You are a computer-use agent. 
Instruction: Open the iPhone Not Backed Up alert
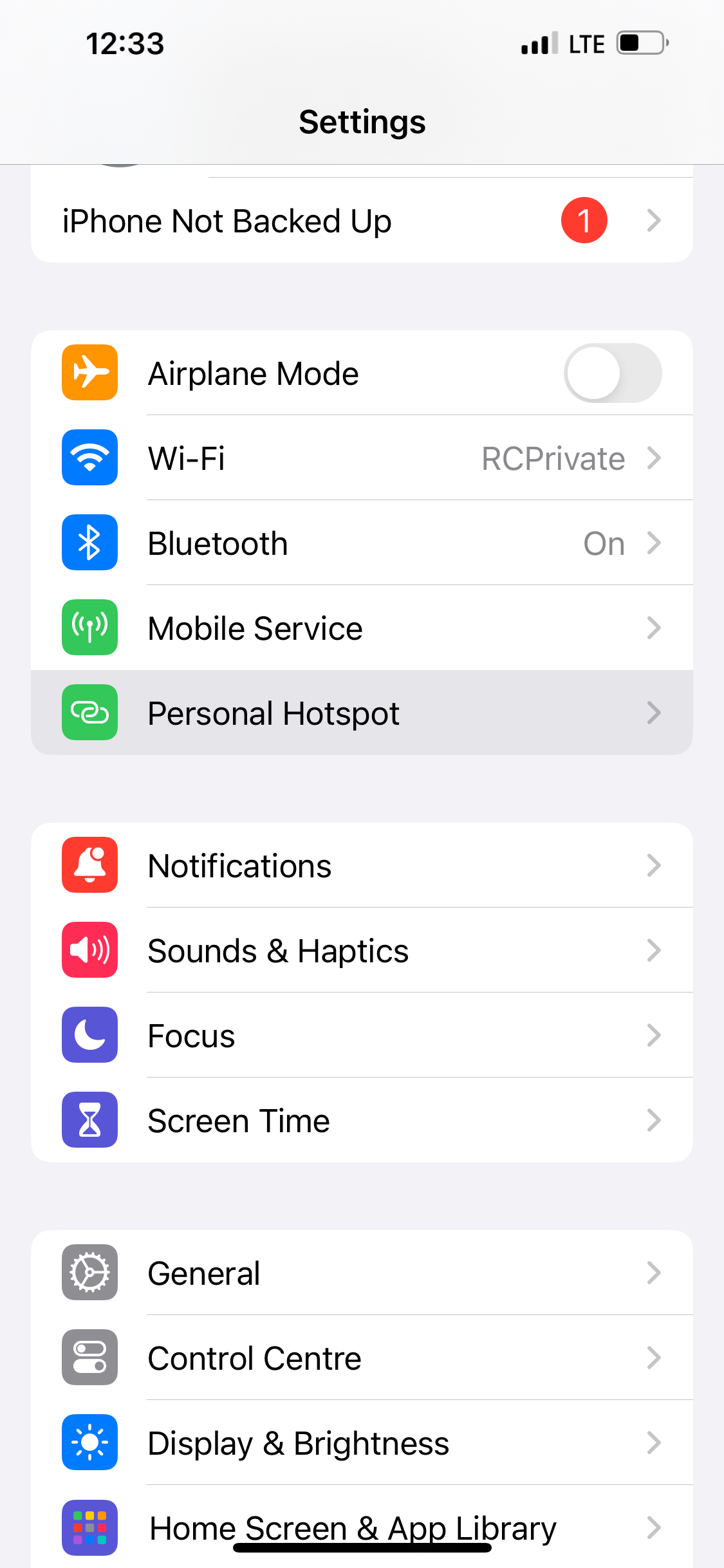(360, 221)
